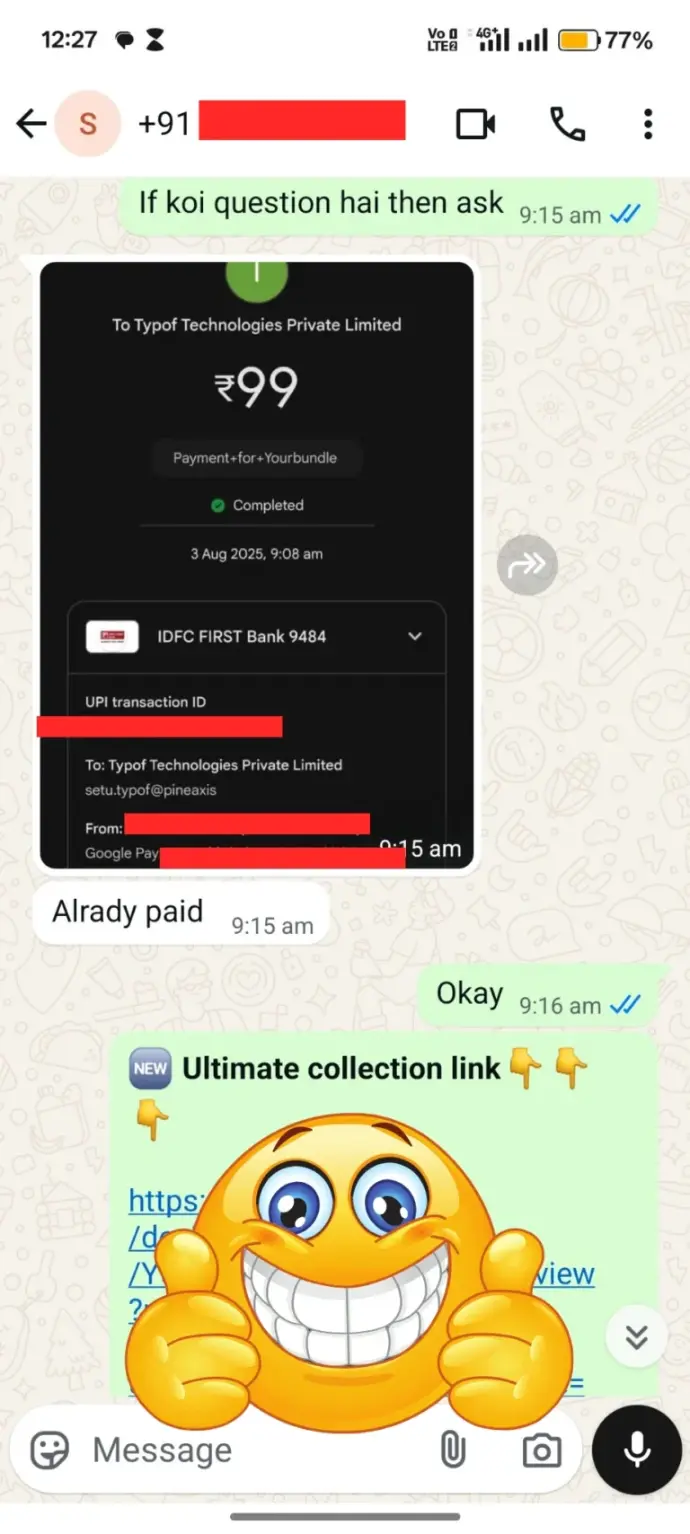Record a voice message

point(637,1450)
